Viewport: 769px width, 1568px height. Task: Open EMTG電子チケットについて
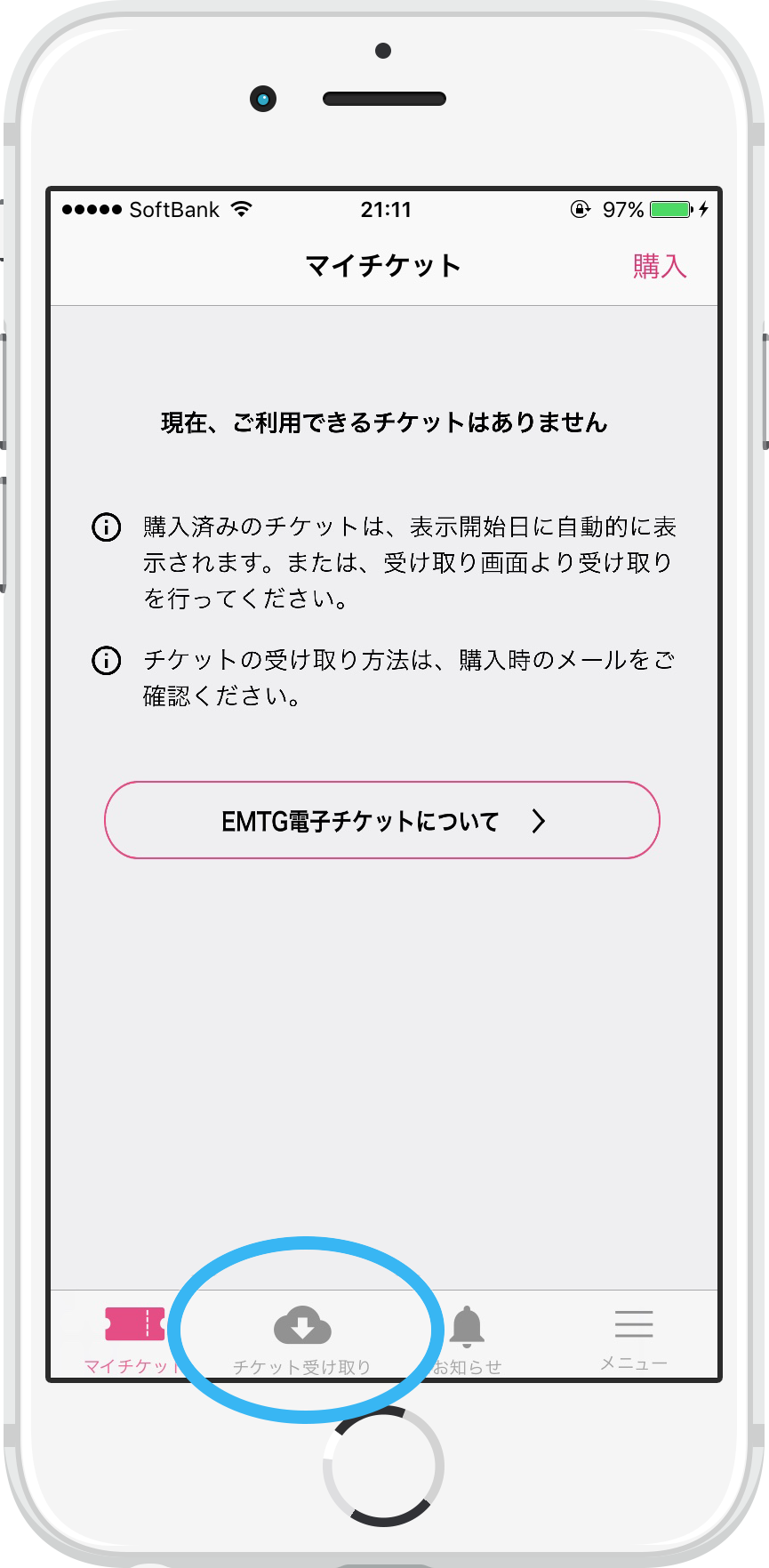click(382, 820)
